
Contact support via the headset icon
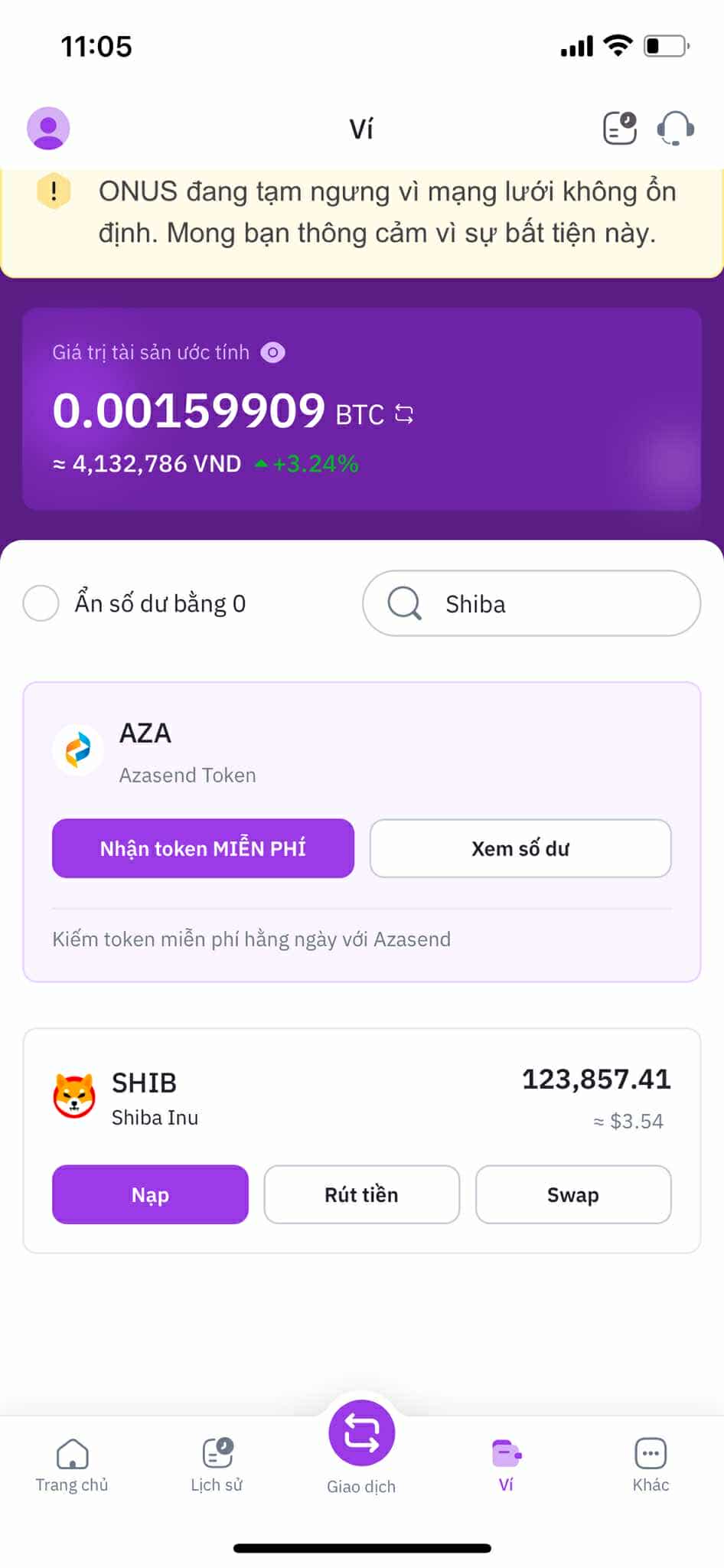point(675,128)
